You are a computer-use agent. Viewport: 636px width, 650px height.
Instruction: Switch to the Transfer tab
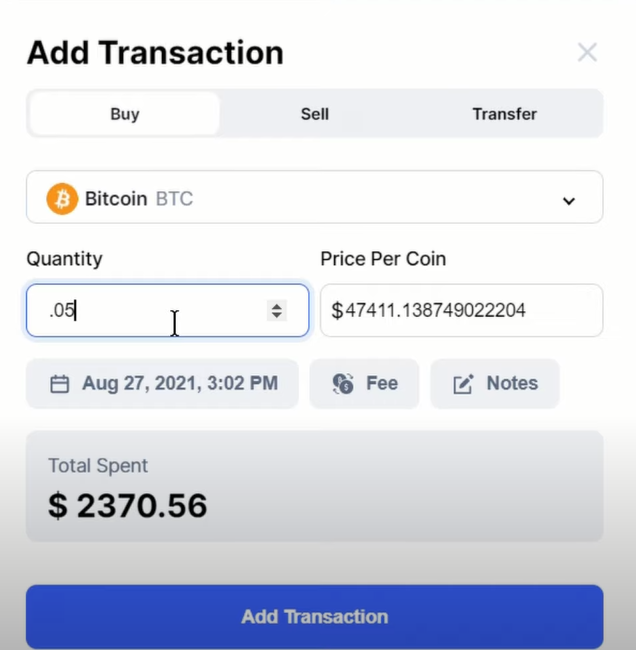click(504, 114)
